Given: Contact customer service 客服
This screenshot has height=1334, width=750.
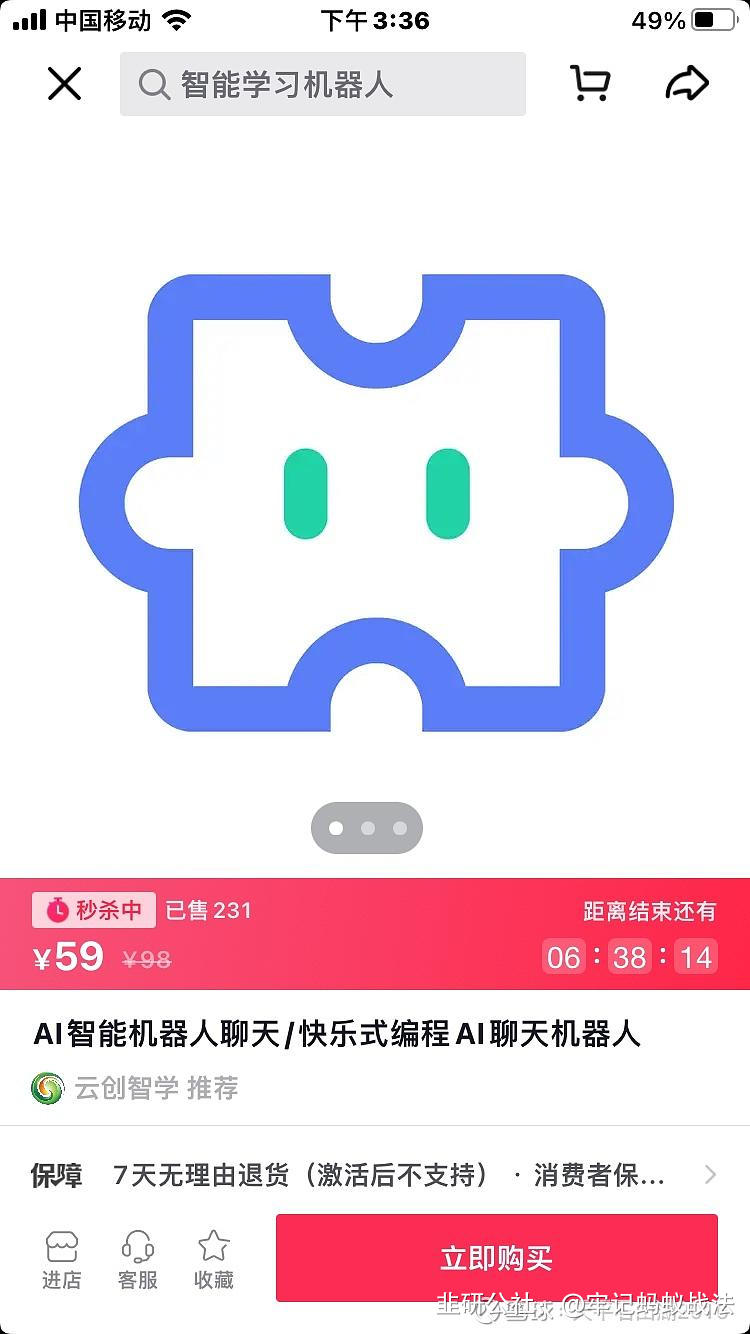Looking at the screenshot, I should 138,1260.
